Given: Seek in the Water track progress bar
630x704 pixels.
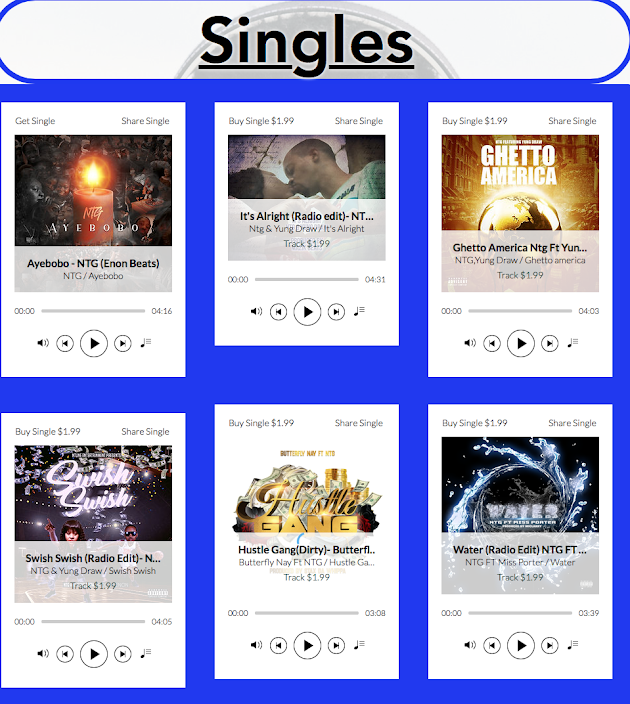Looking at the screenshot, I should [520, 613].
